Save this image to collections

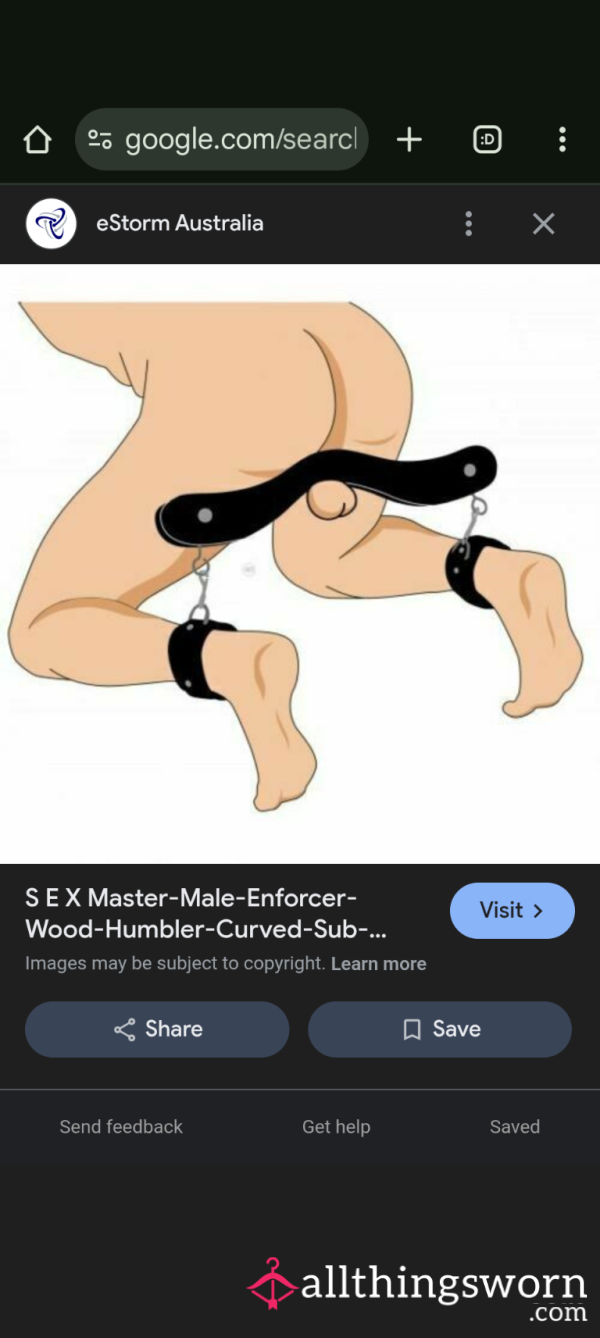[440, 1029]
